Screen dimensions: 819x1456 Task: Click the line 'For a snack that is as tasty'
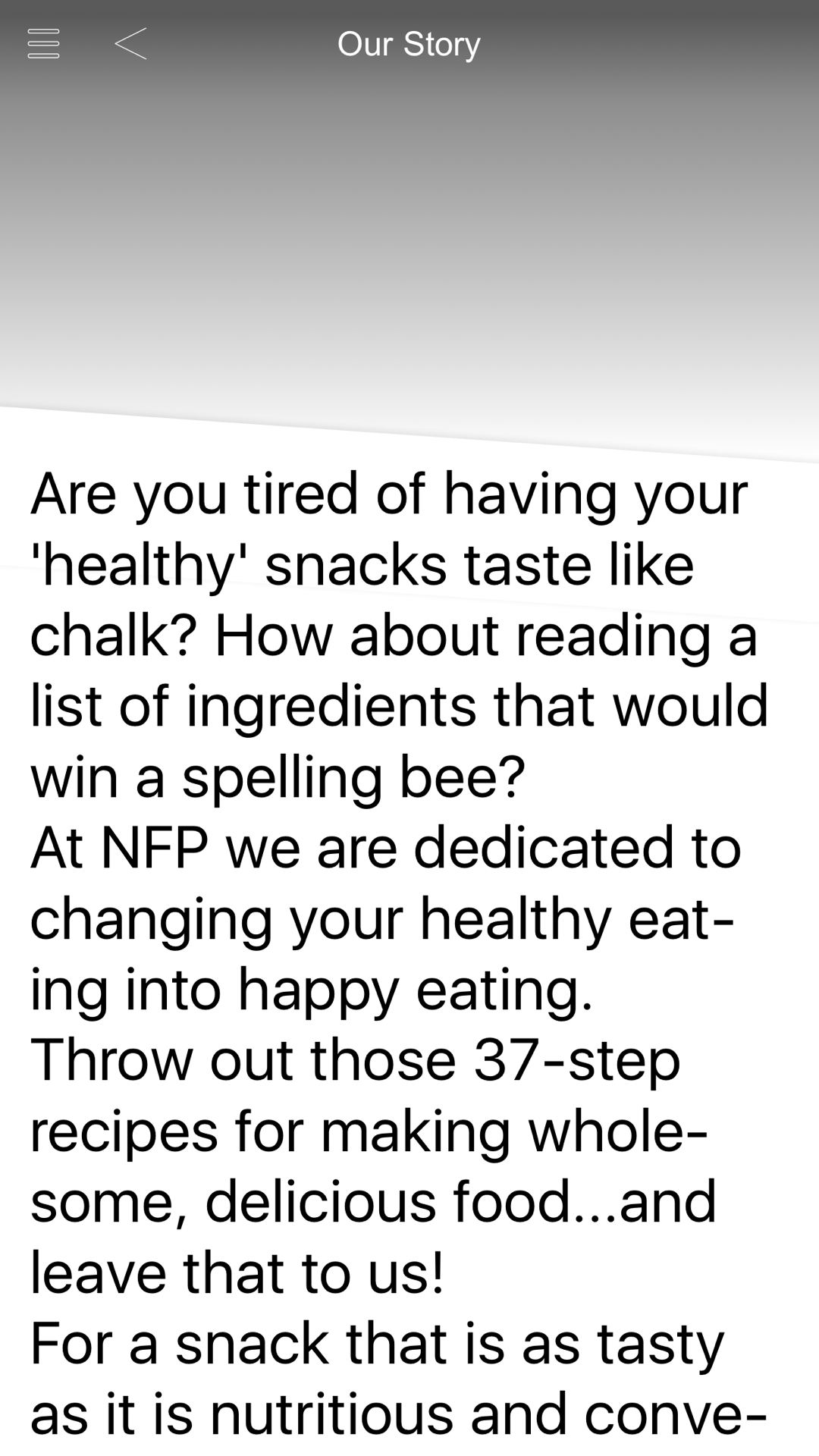tap(377, 1344)
